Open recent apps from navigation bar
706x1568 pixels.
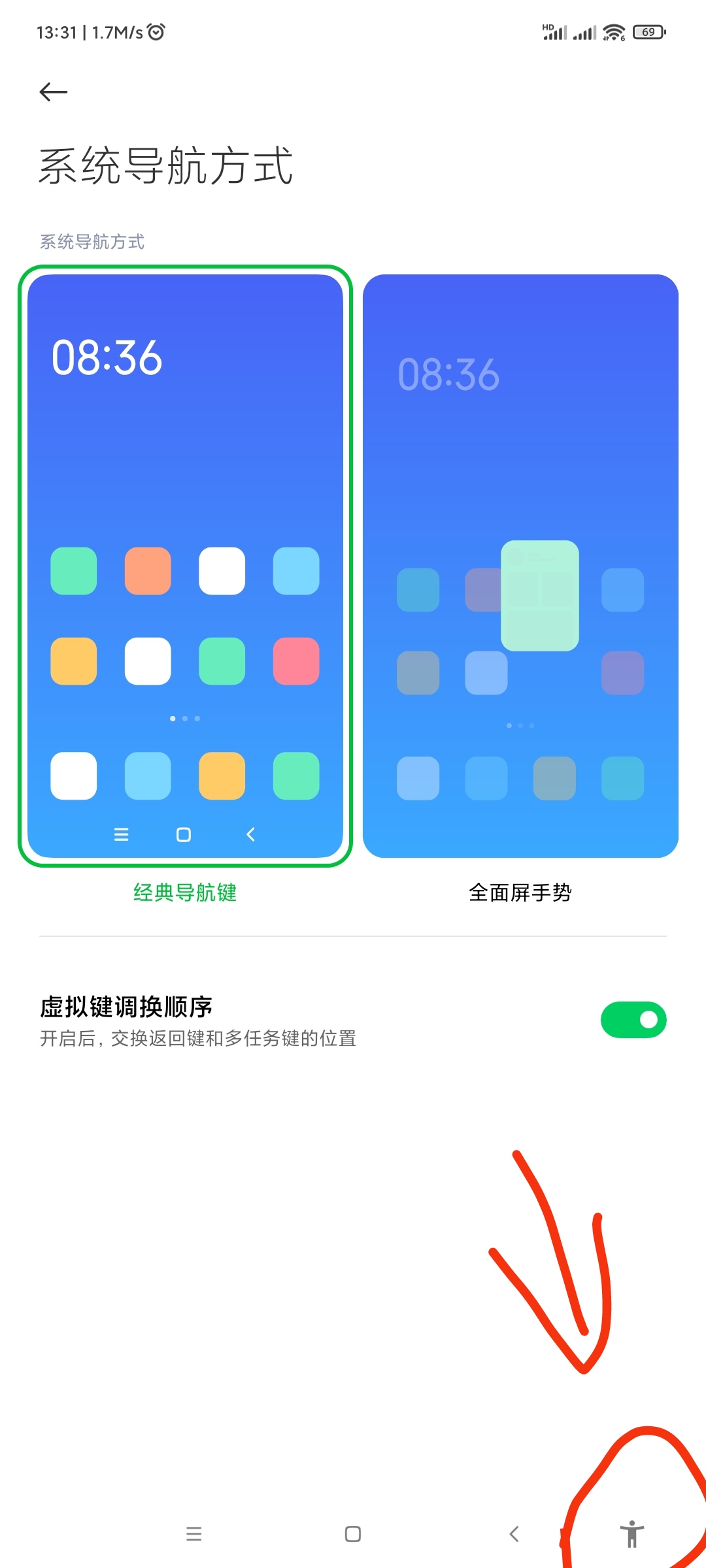pos(194,1533)
